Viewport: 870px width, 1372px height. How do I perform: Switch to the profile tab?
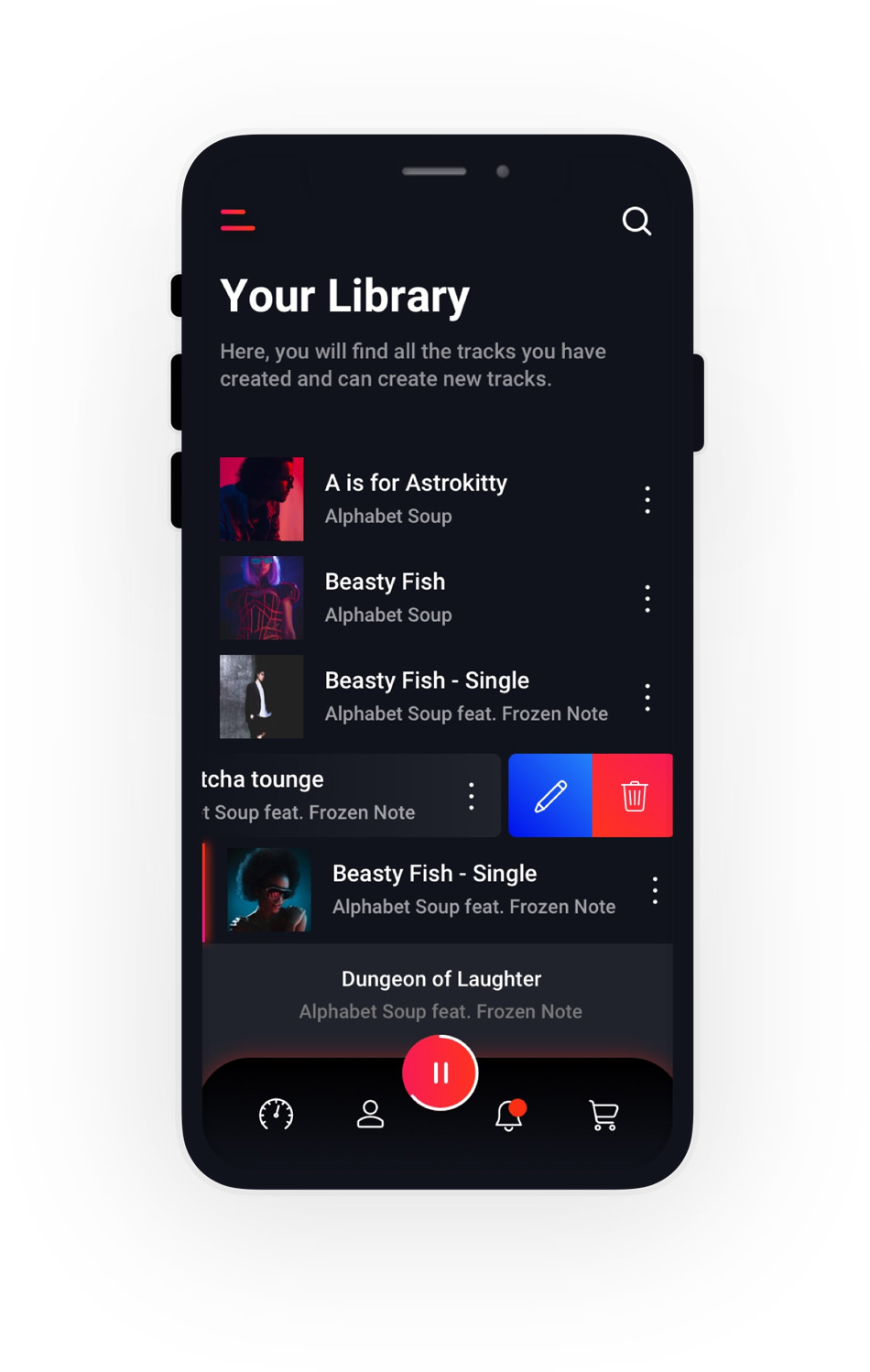point(370,1115)
